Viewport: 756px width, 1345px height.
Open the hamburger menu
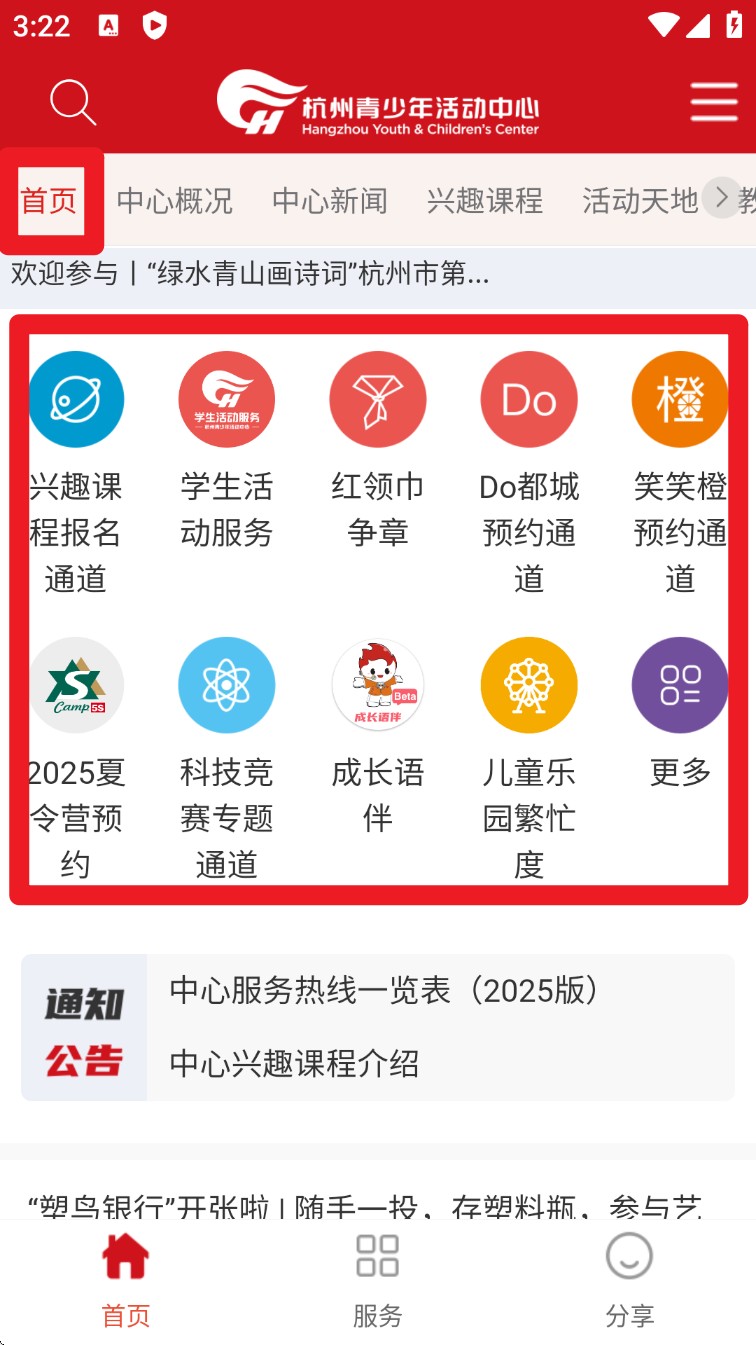[713, 102]
